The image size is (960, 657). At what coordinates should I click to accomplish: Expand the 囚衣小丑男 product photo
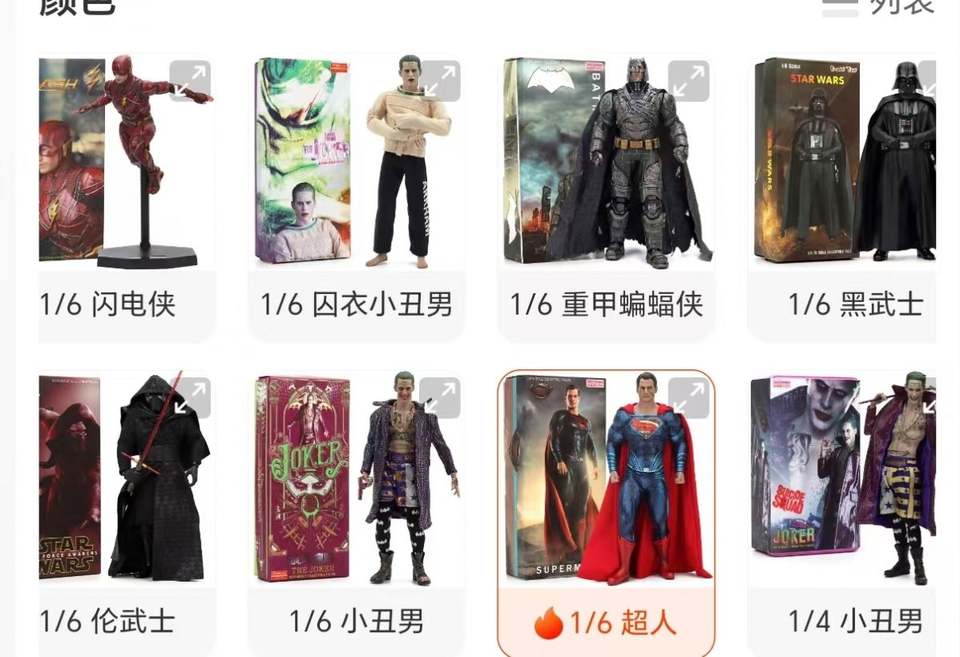tap(440, 81)
